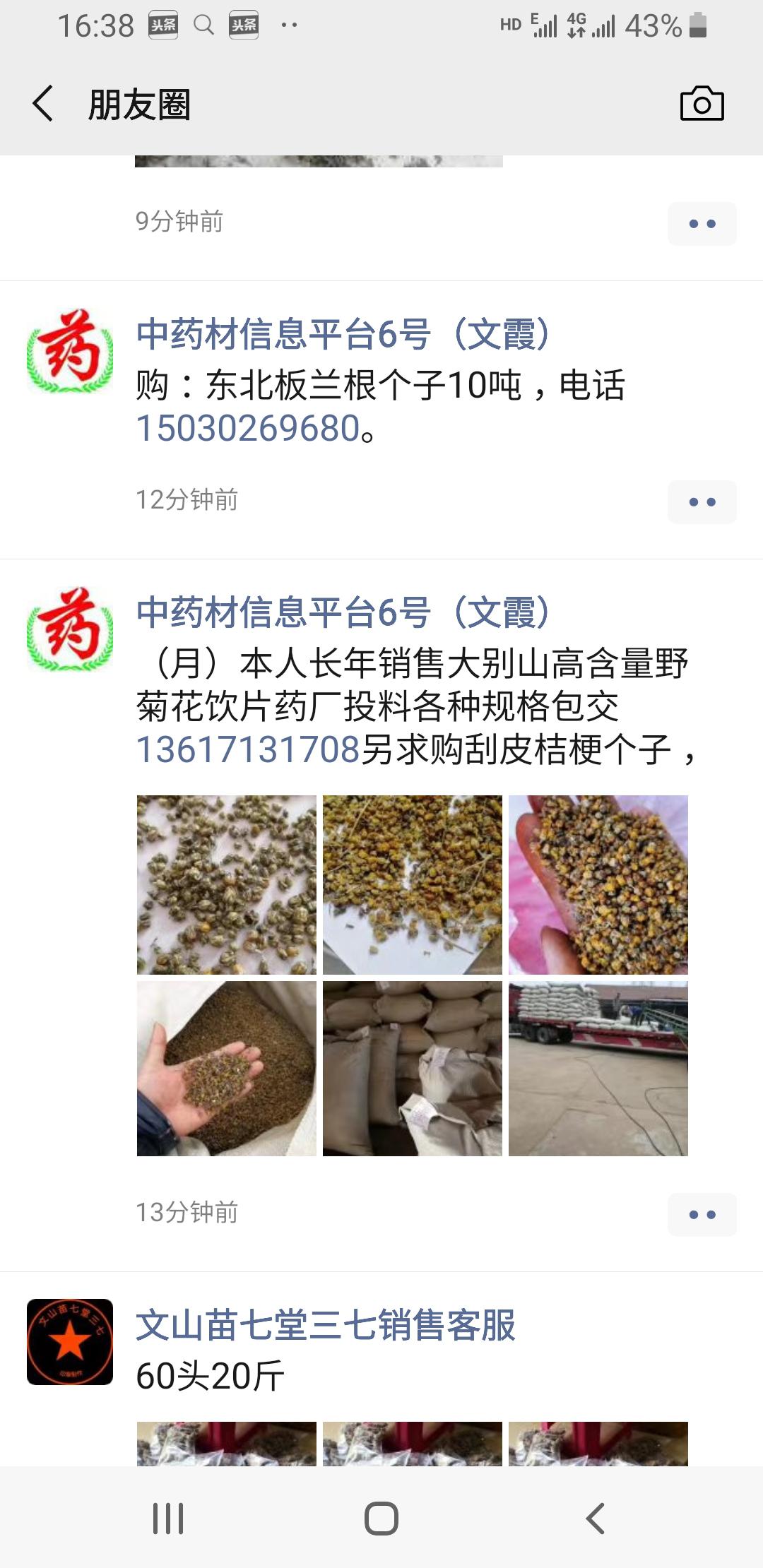View the photo of flowers held over pink cloth
This screenshot has height=1568, width=763.
point(598,885)
